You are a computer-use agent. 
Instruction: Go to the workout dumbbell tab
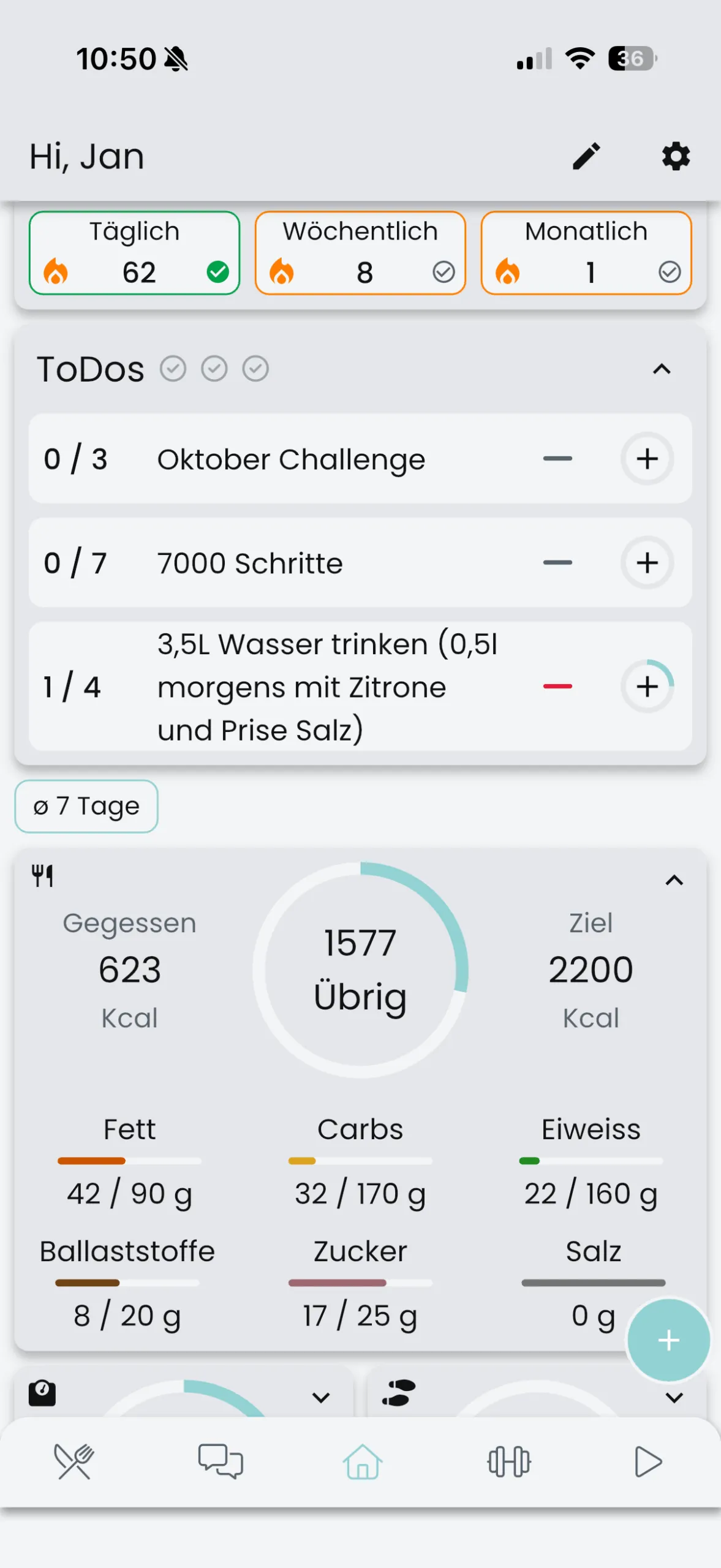pos(509,1461)
